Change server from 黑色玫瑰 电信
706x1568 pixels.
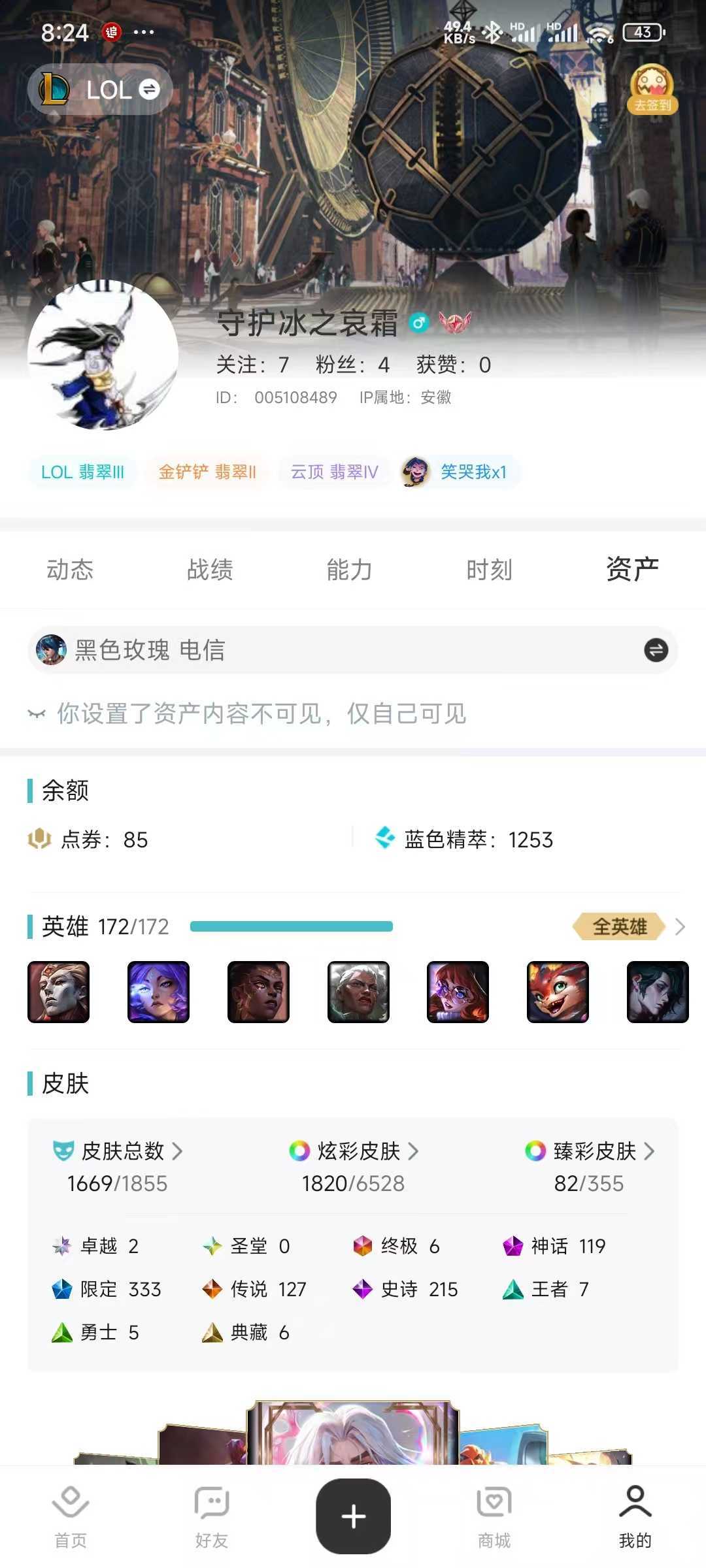click(352, 650)
